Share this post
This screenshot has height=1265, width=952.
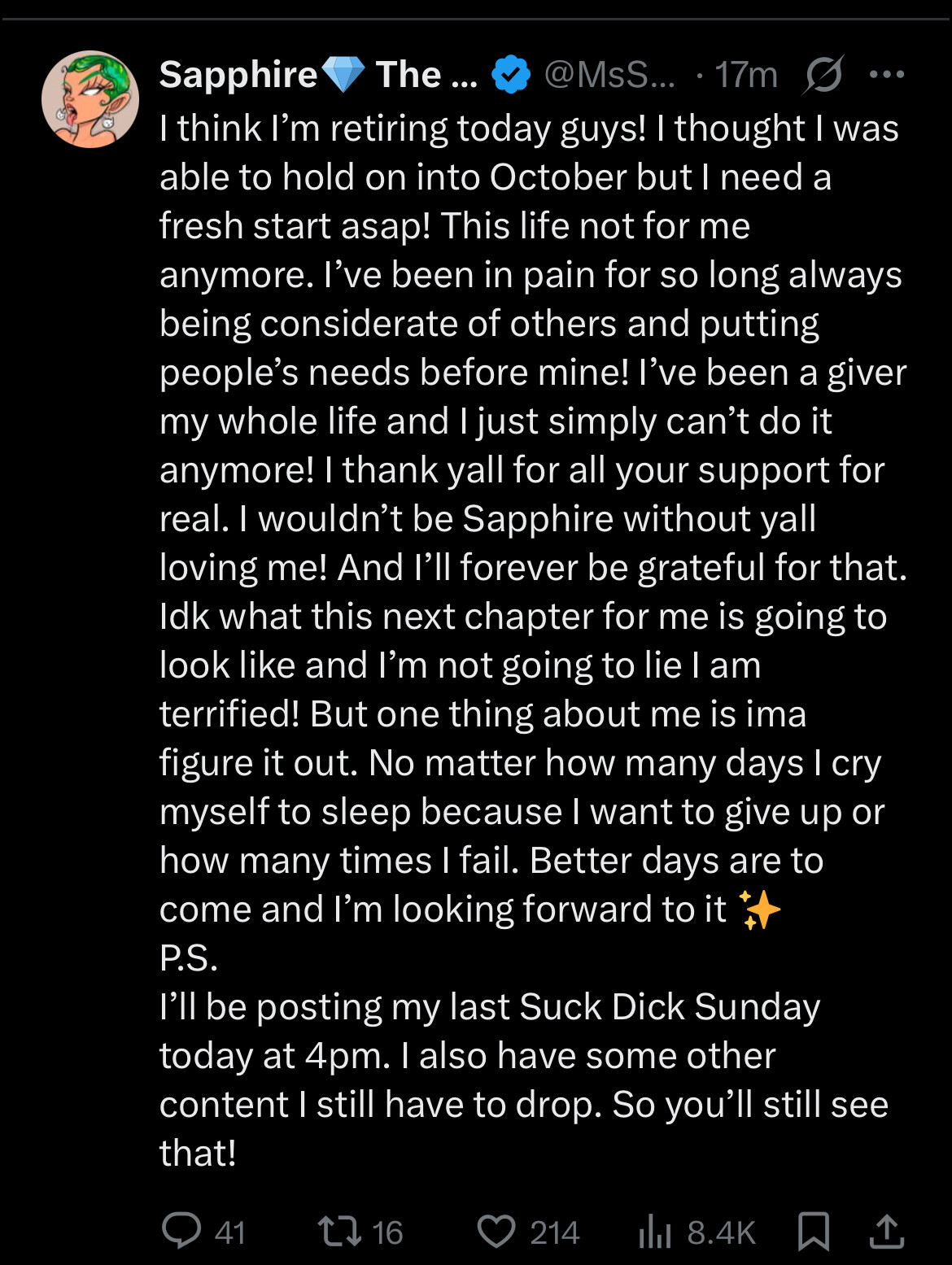[886, 1231]
